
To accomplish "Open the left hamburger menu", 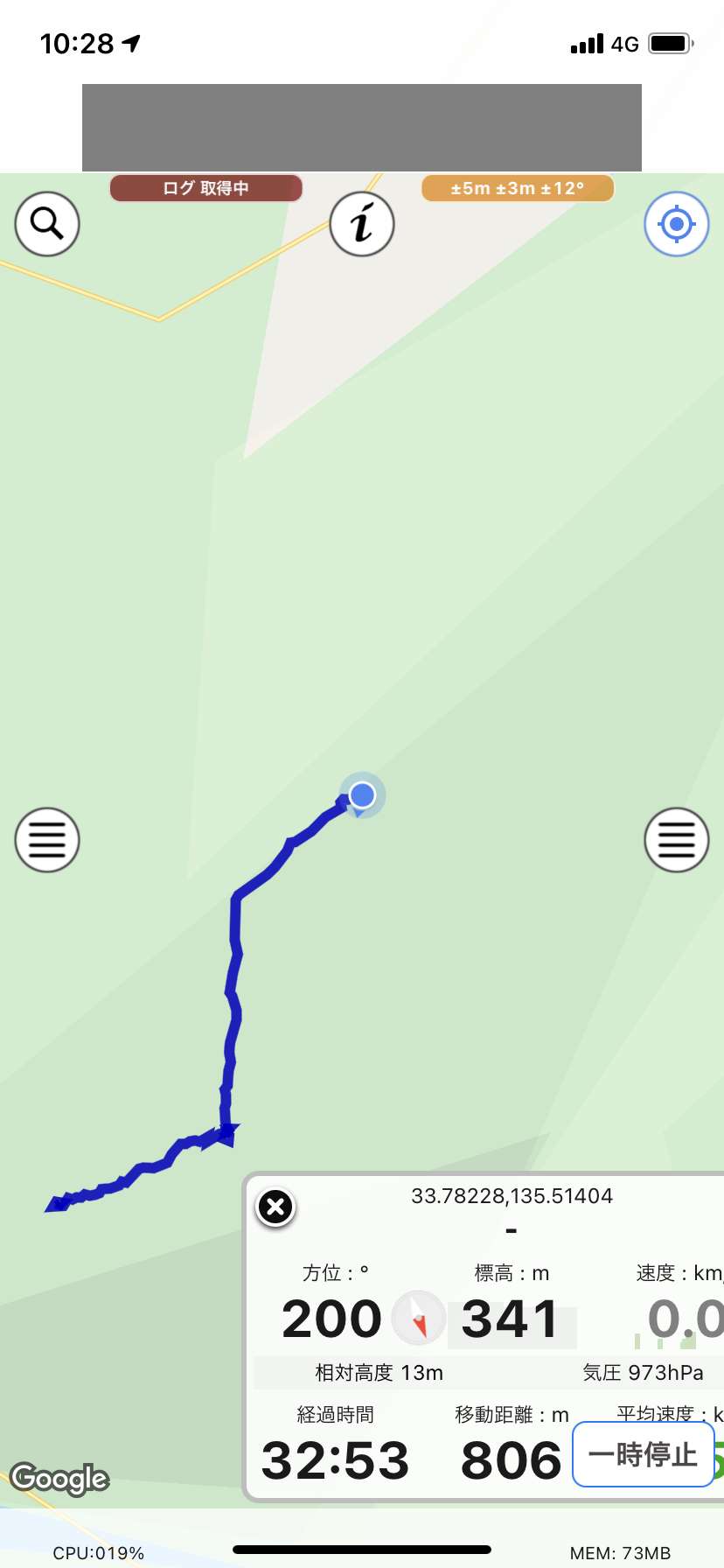I will pyautogui.click(x=47, y=840).
